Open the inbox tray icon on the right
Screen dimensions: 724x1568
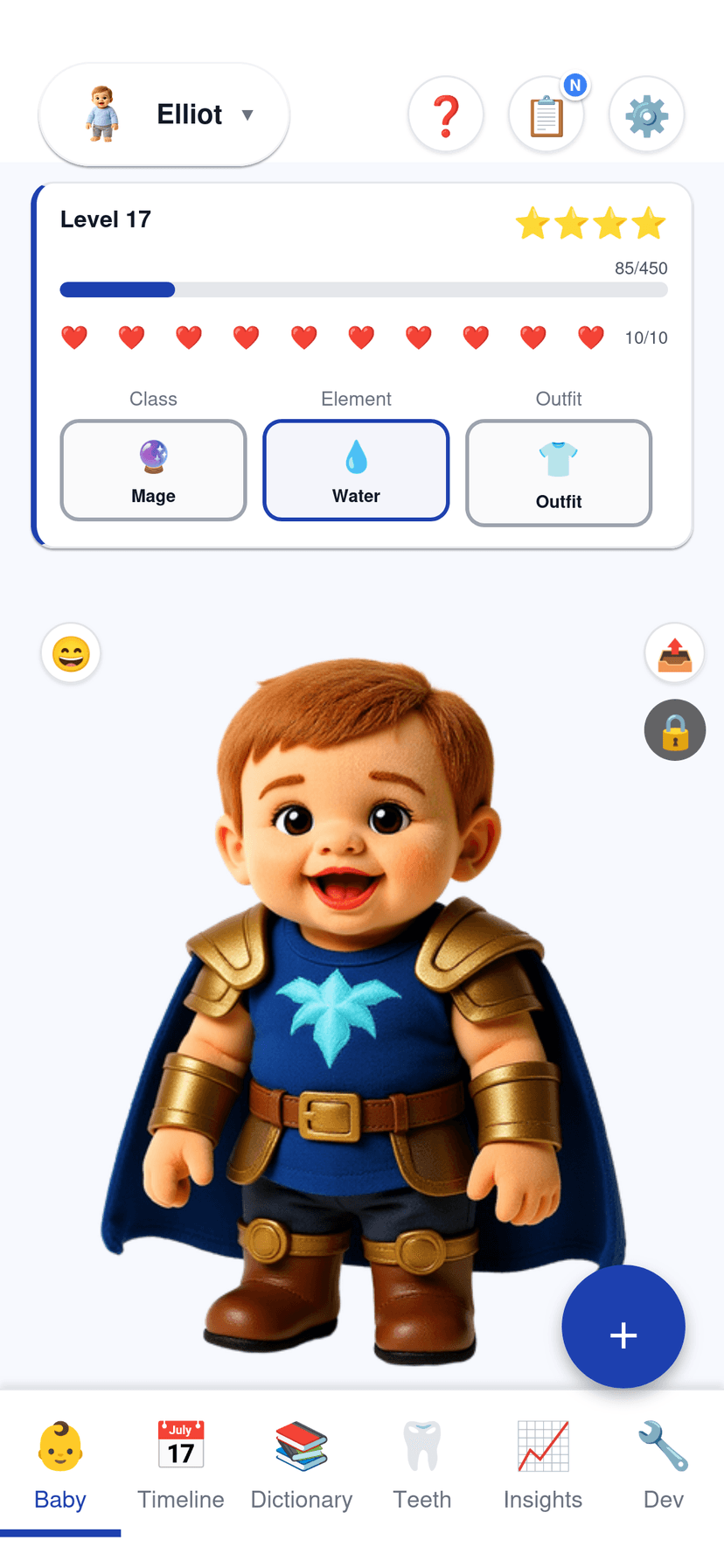[674, 652]
